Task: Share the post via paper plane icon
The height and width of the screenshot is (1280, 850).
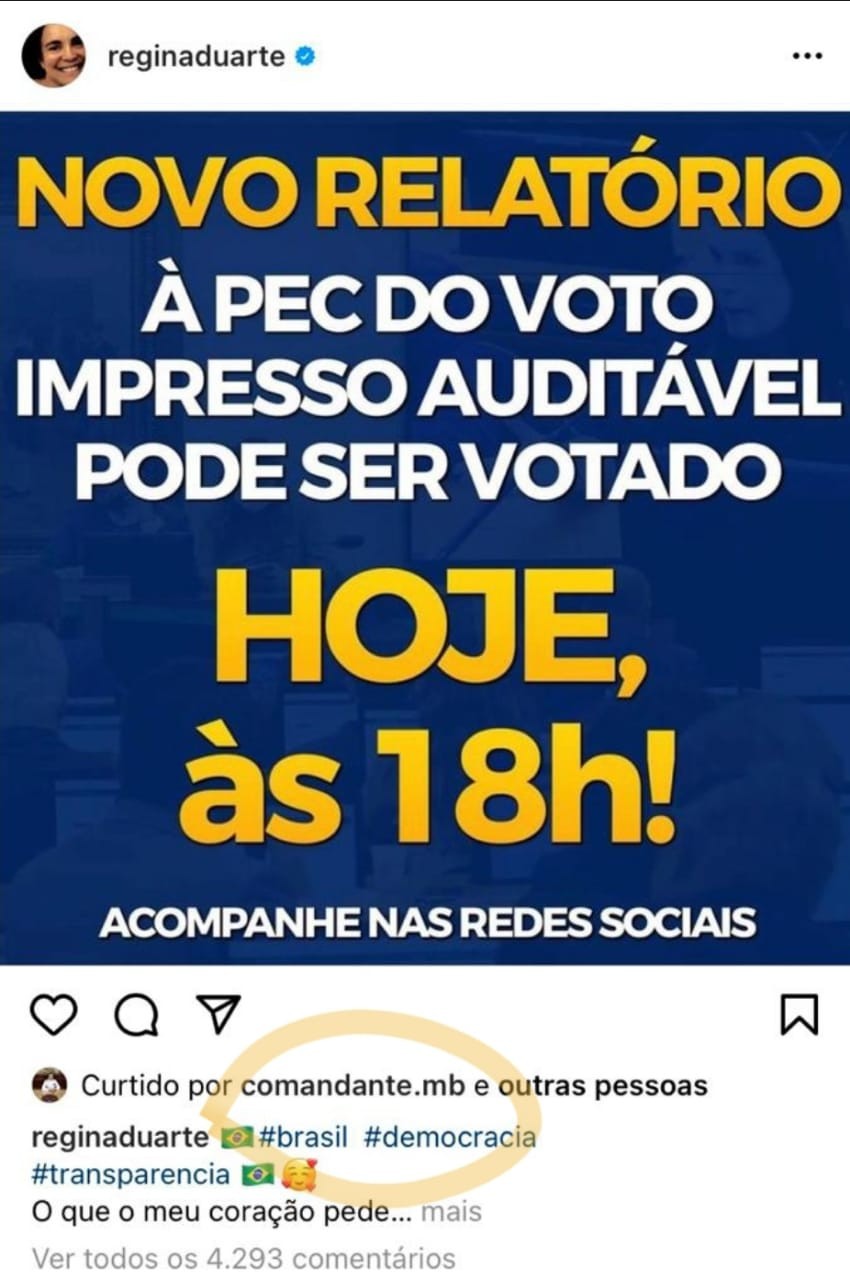Action: 217,1014
